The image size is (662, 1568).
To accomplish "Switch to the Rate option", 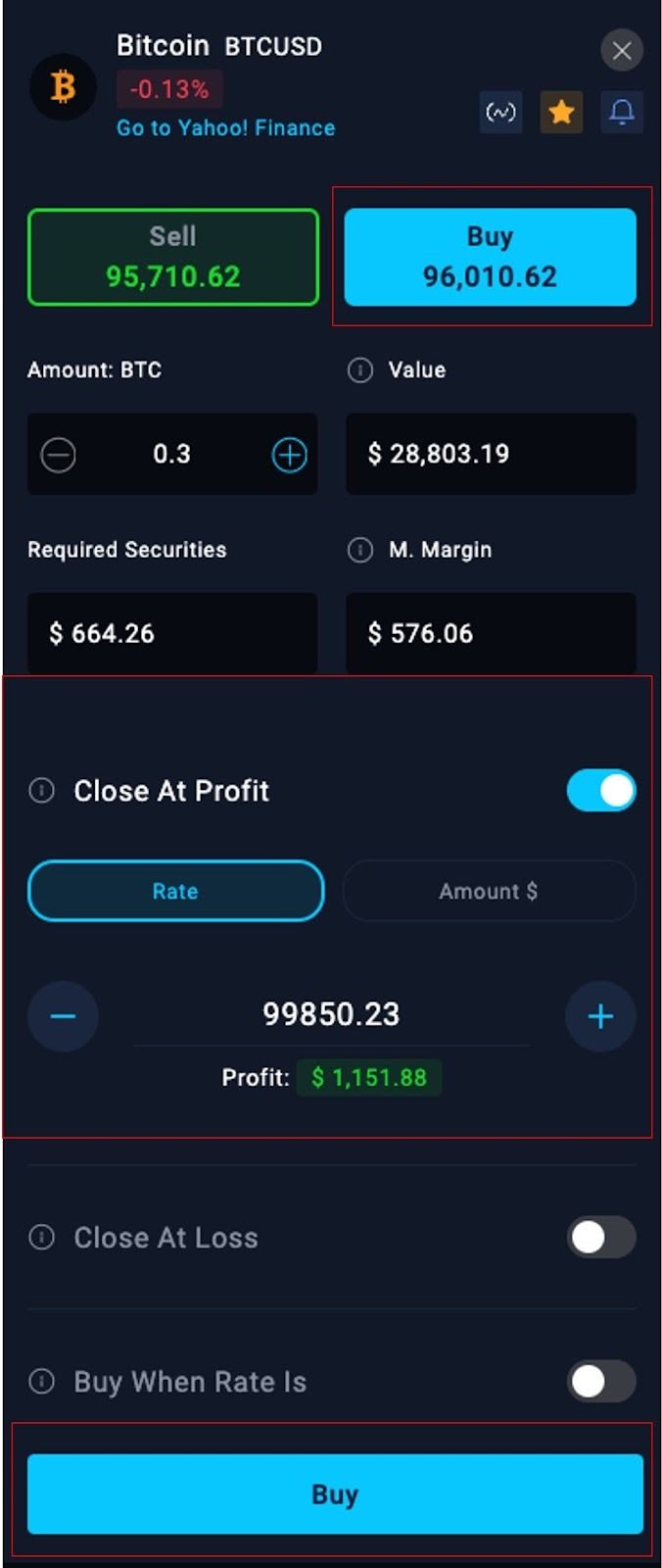I will pos(175,891).
